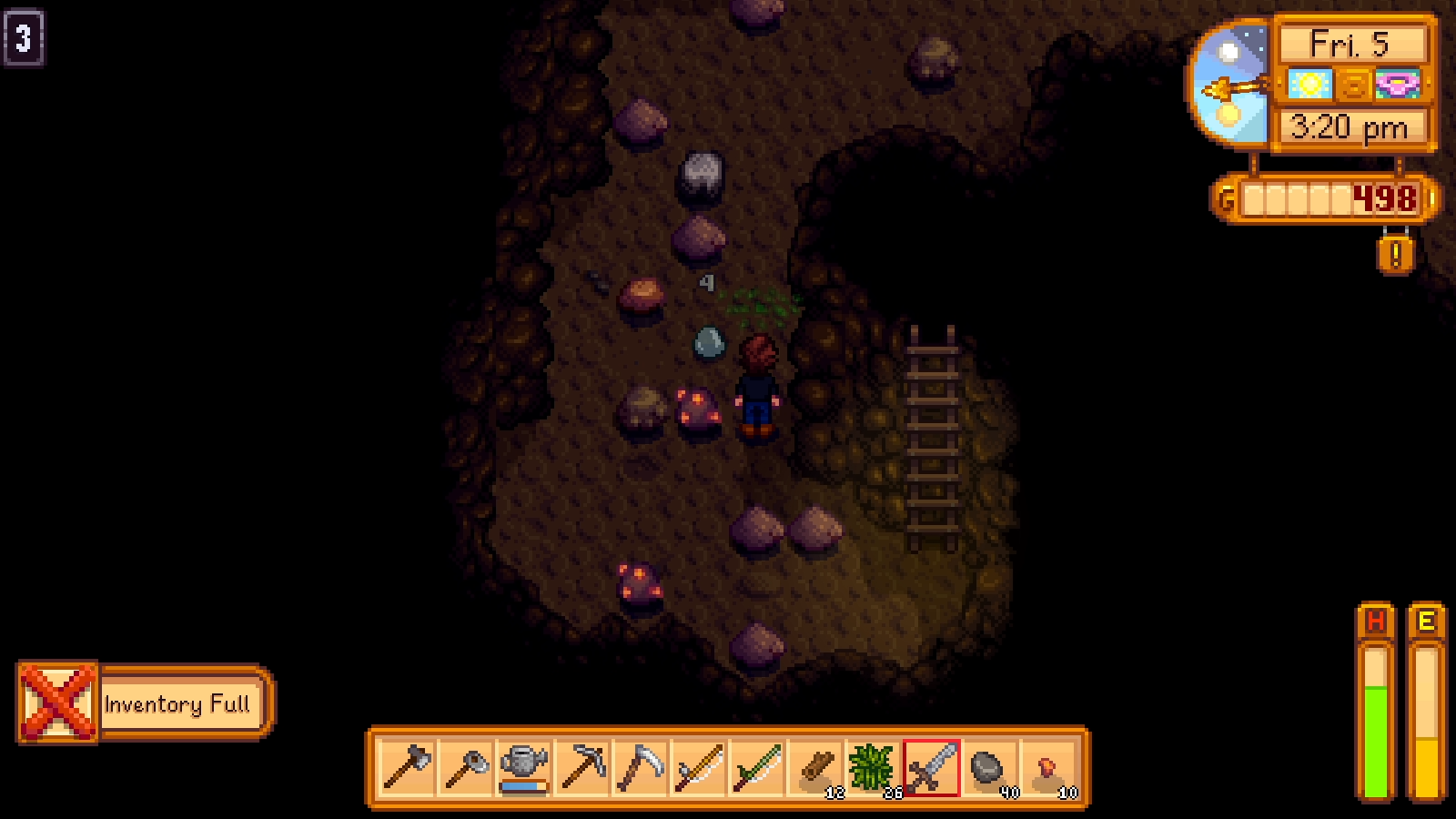Select the copper ore stack of 10
The height and width of the screenshot is (819, 1456).
pos(1048,768)
